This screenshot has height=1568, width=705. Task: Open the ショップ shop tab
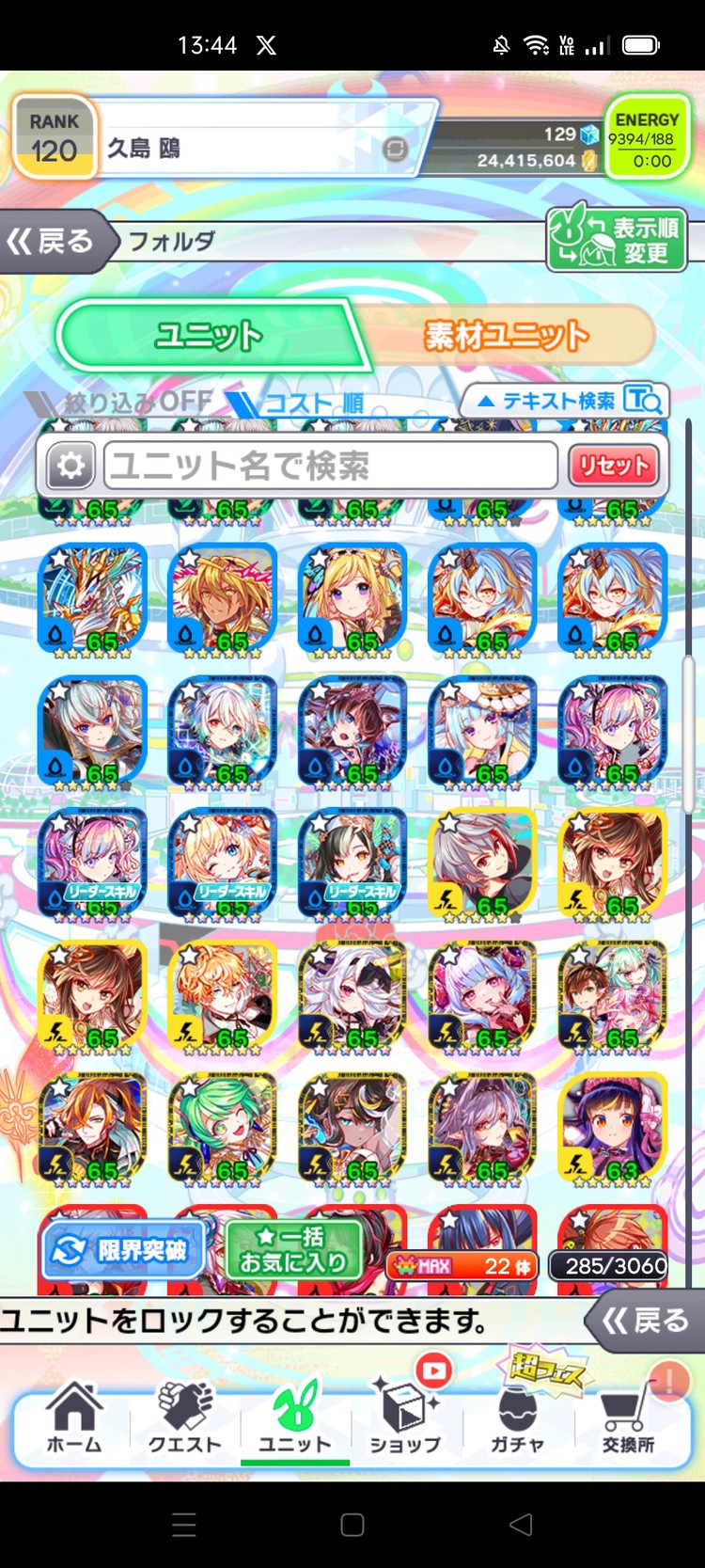405,1418
